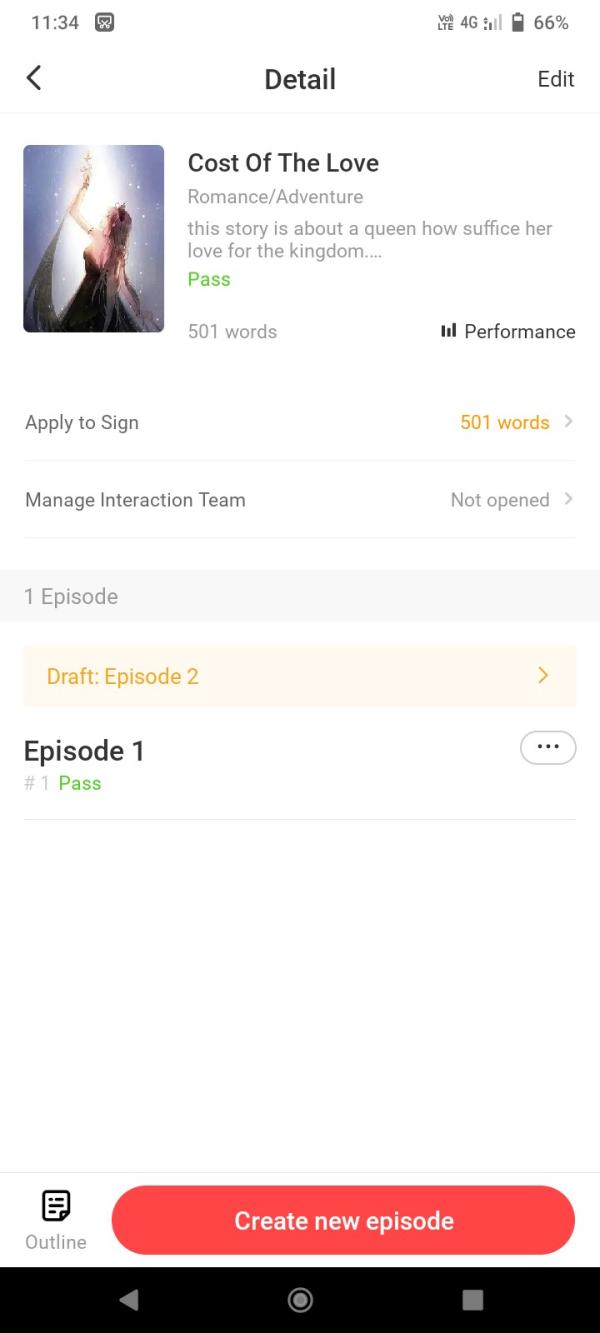Continue the Draft: Episode 2
This screenshot has height=1333, width=600.
point(300,676)
